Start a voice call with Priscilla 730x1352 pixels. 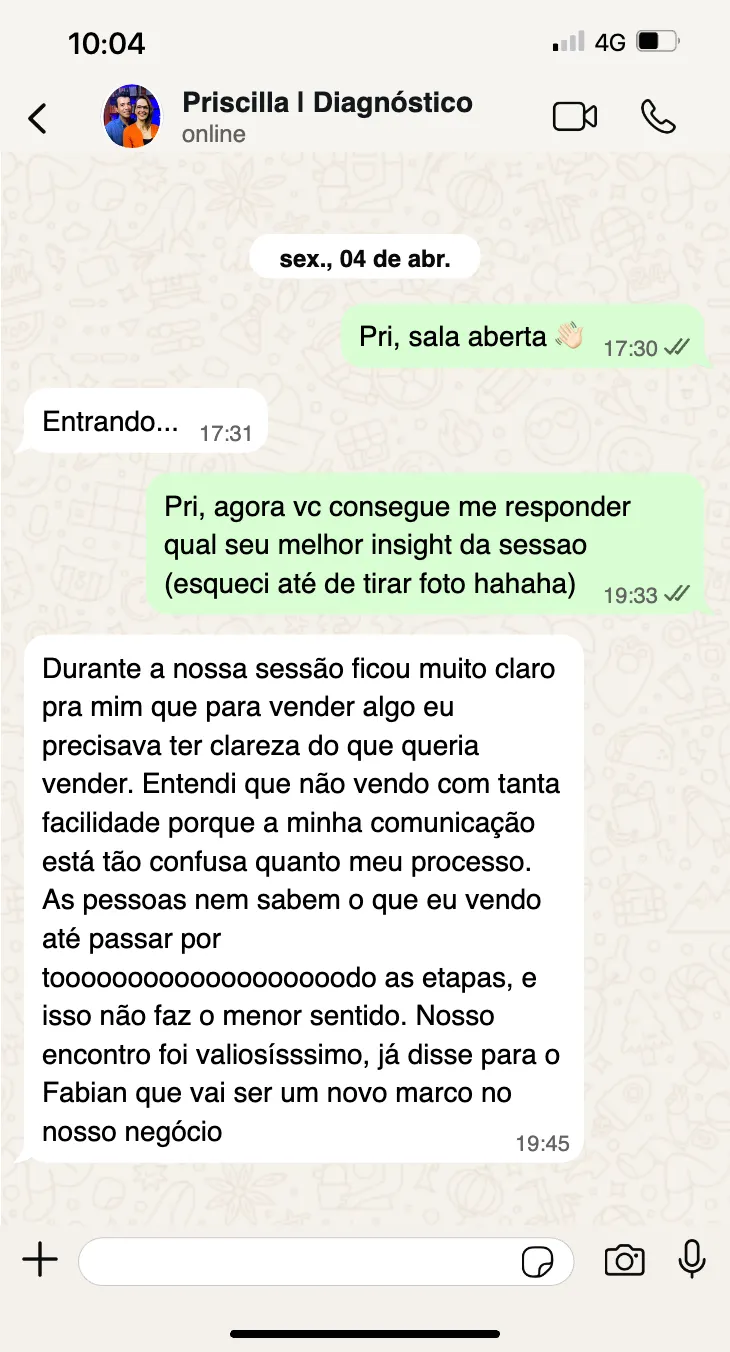point(658,117)
